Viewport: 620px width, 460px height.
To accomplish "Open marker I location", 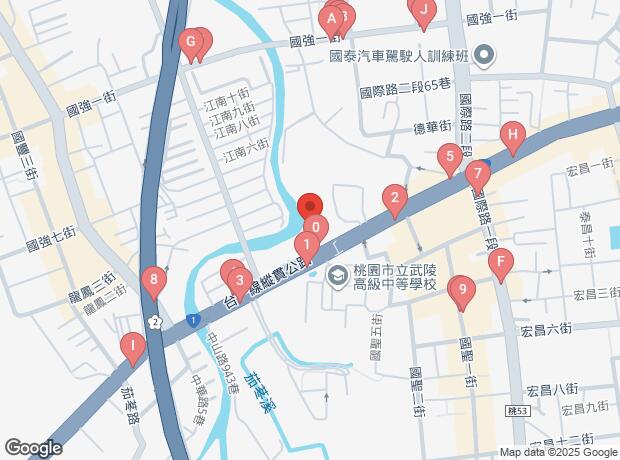I will pyautogui.click(x=131, y=346).
